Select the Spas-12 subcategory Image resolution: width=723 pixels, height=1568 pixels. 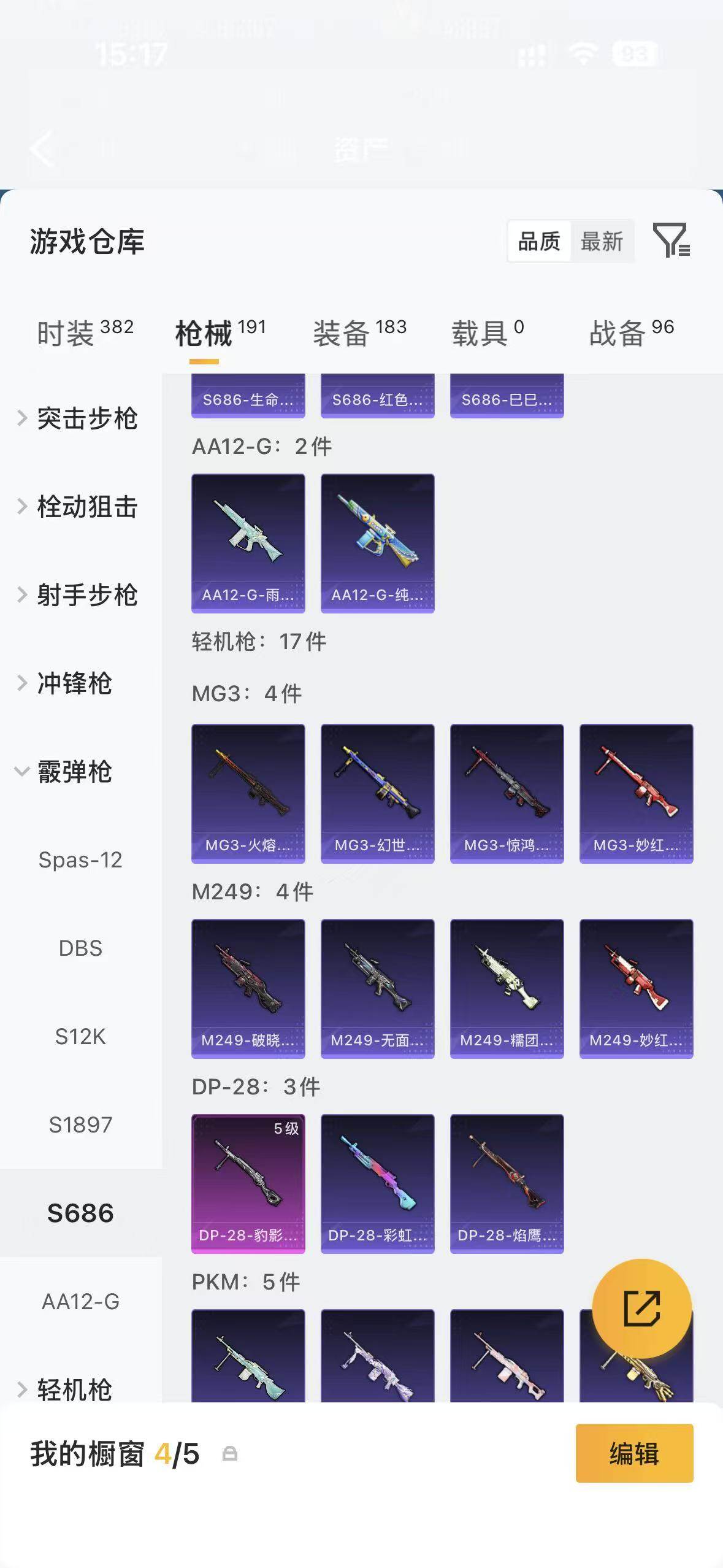pyautogui.click(x=80, y=860)
